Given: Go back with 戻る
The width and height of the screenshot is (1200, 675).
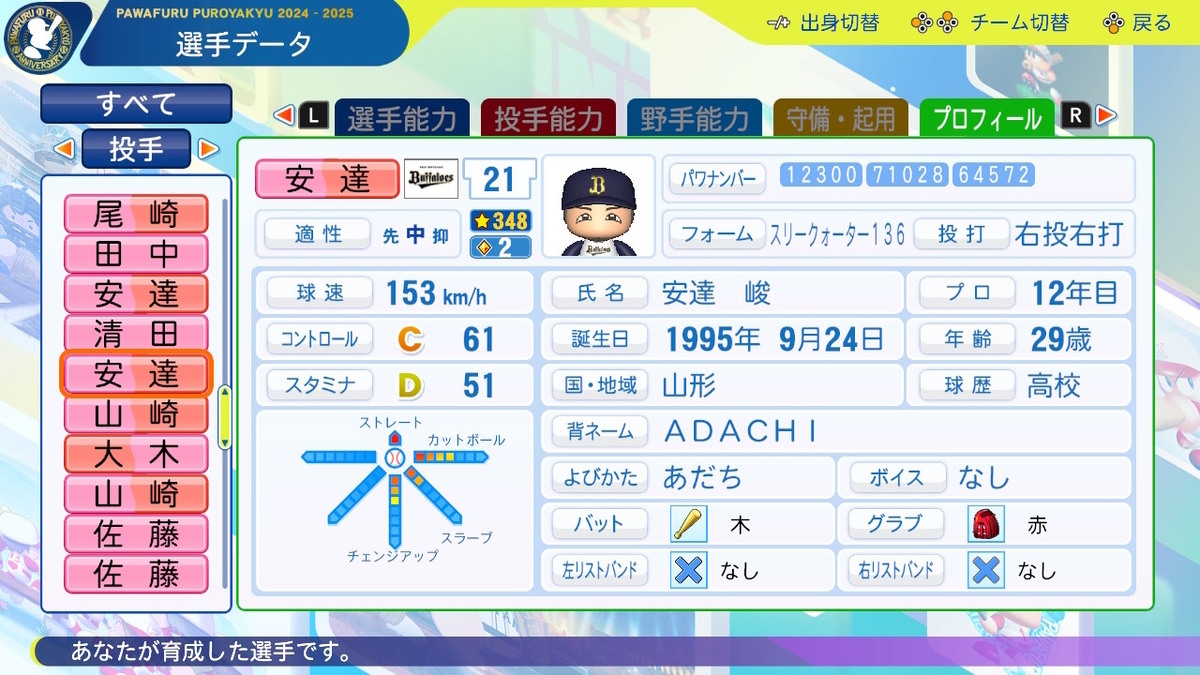Looking at the screenshot, I should pyautogui.click(x=1135, y=22).
